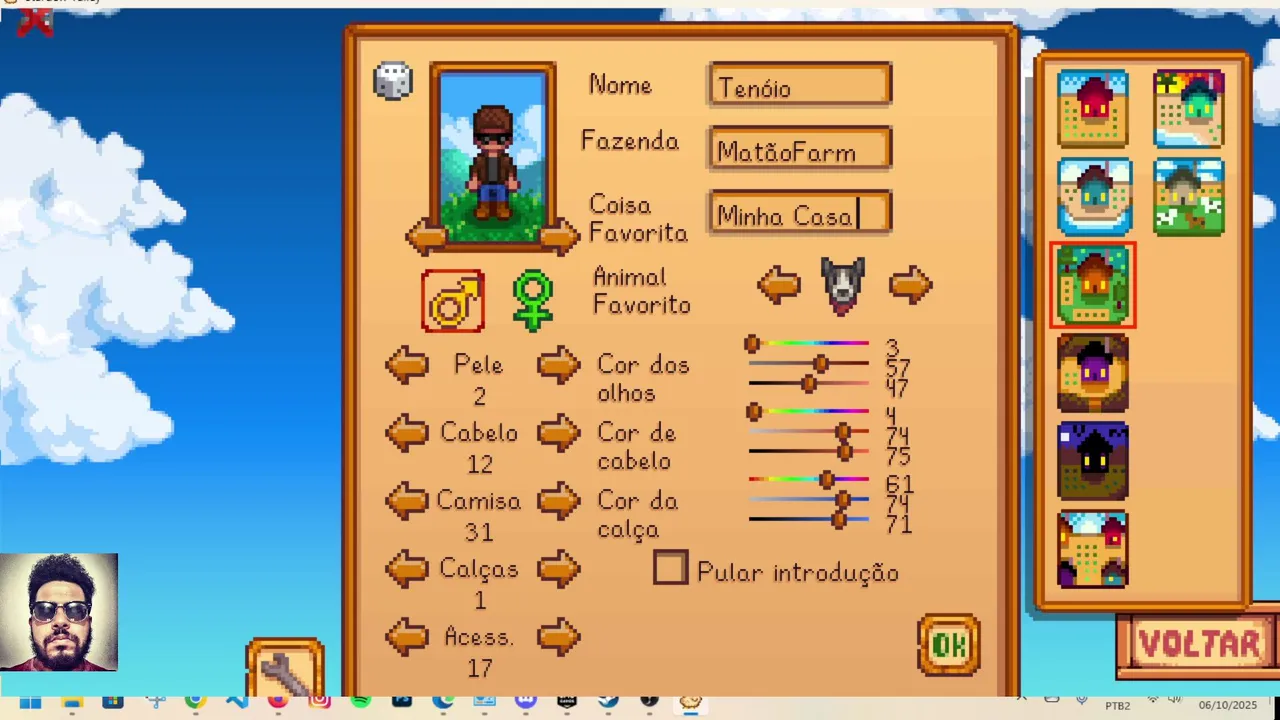1280x720 pixels.
Task: Edit the Nome text field
Action: pyautogui.click(x=800, y=86)
